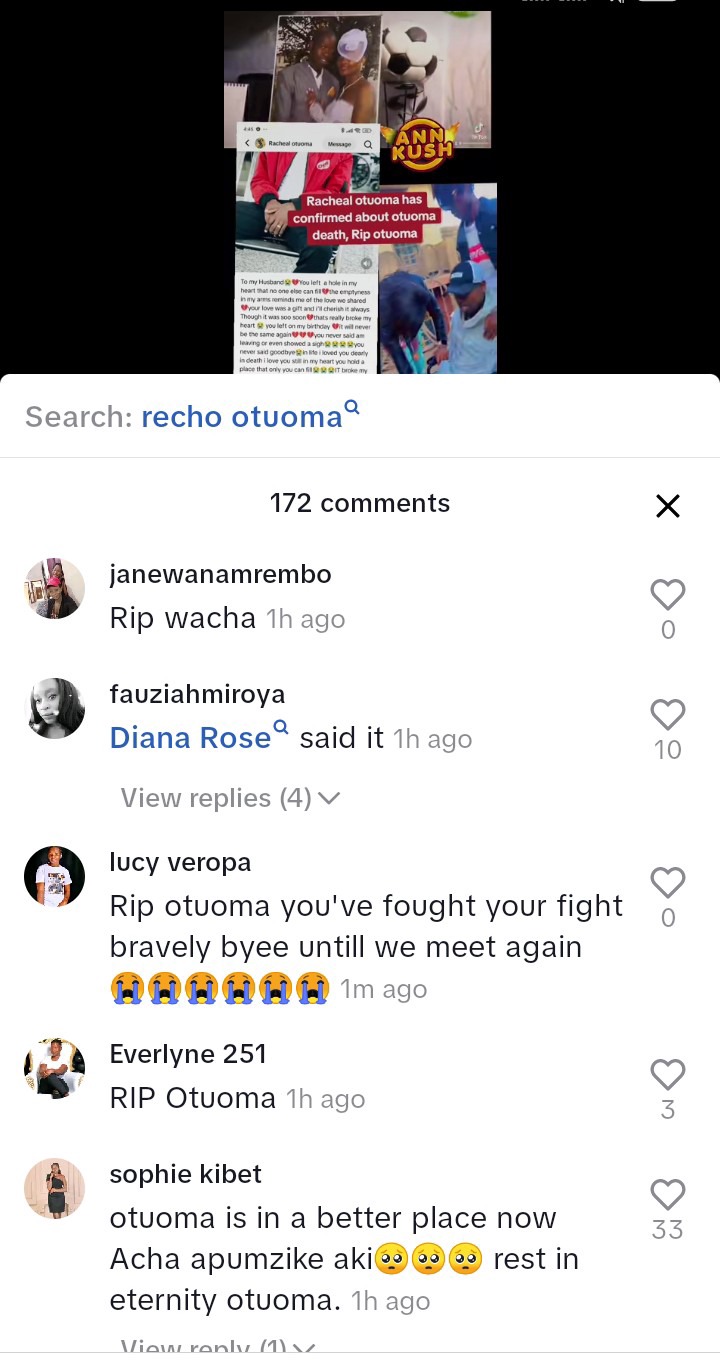The height and width of the screenshot is (1365, 720).
Task: Open fauziahmiroya's profile picture
Action: [x=54, y=708]
